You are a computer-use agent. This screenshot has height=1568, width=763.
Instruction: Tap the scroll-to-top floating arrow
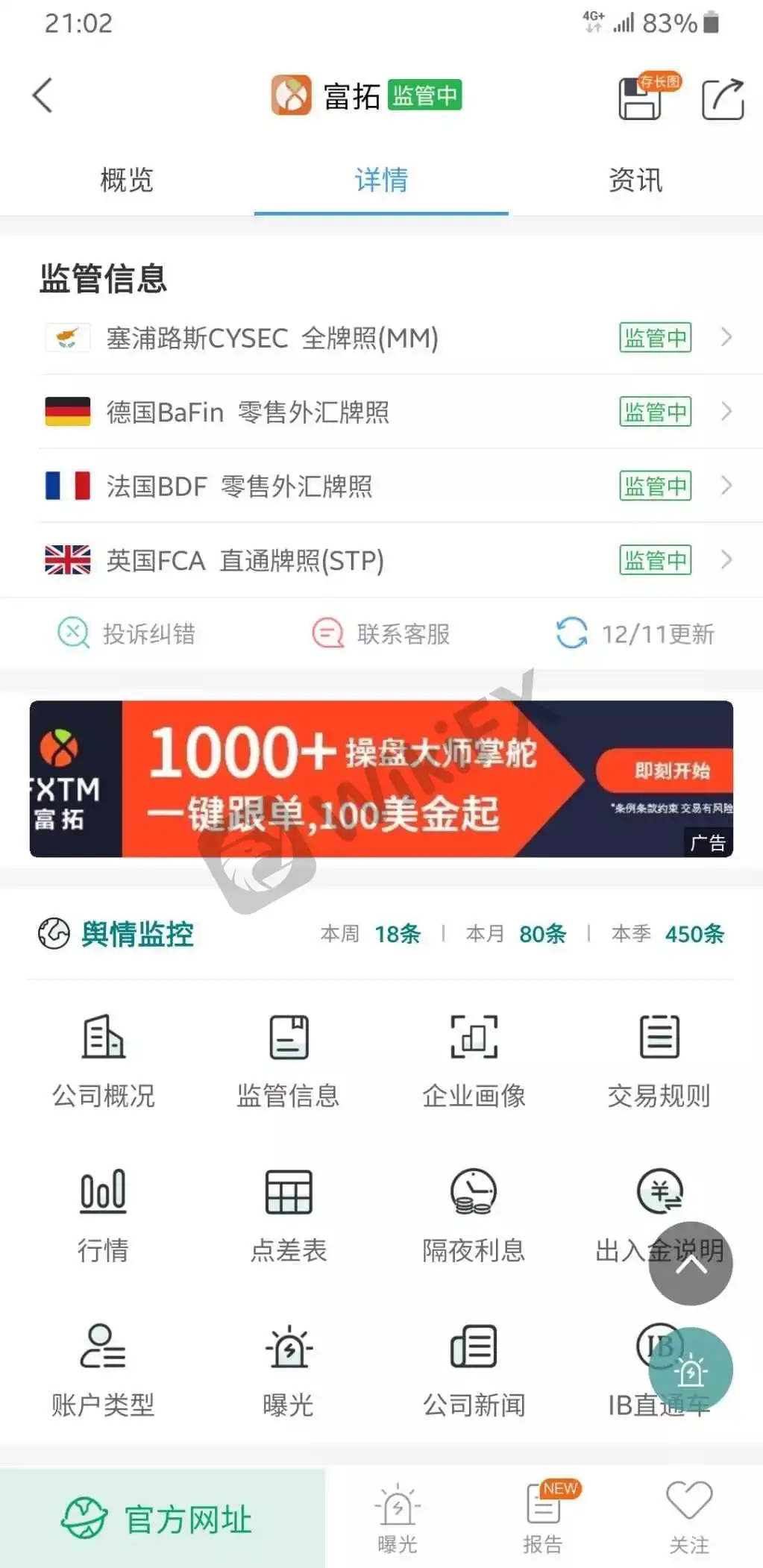tap(691, 1263)
